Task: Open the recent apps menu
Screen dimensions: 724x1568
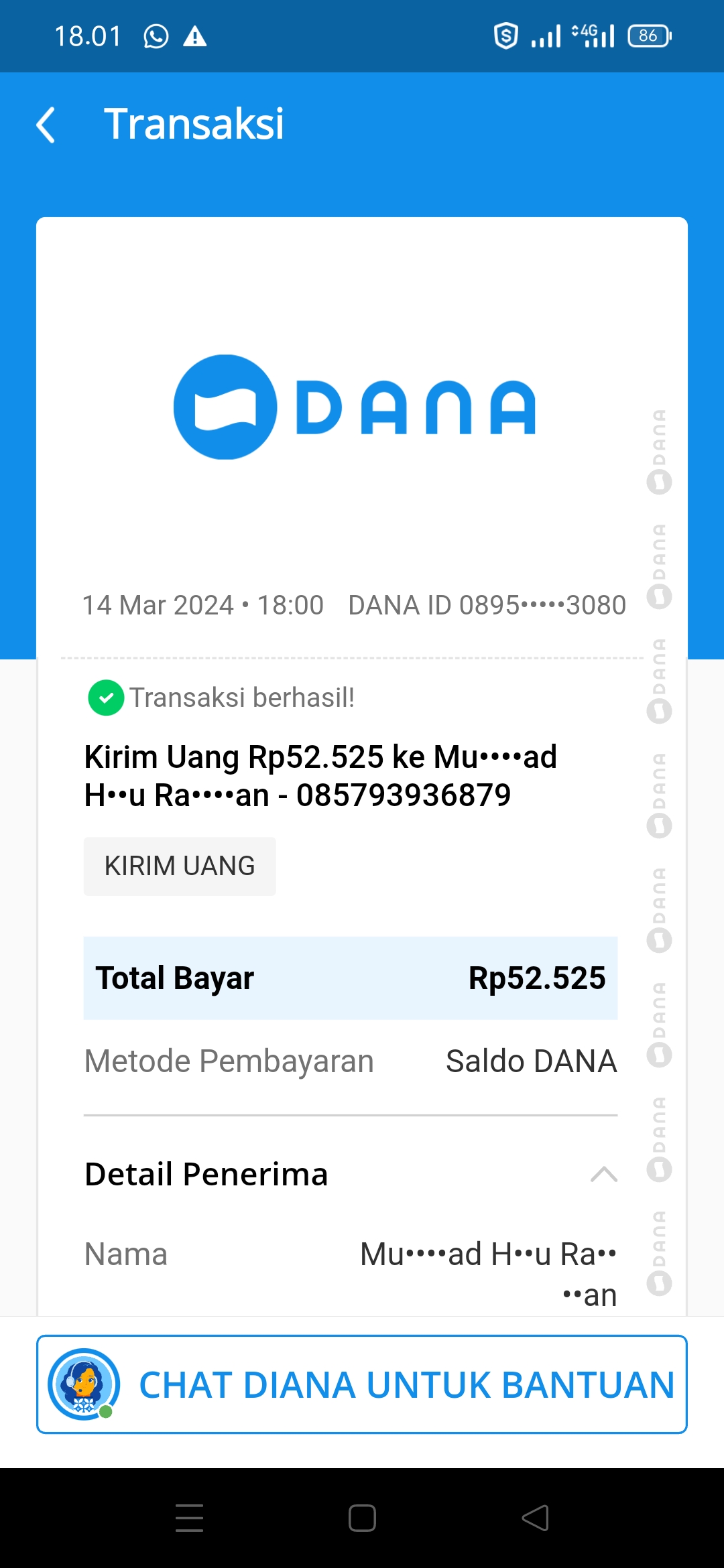Action: 189,1518
